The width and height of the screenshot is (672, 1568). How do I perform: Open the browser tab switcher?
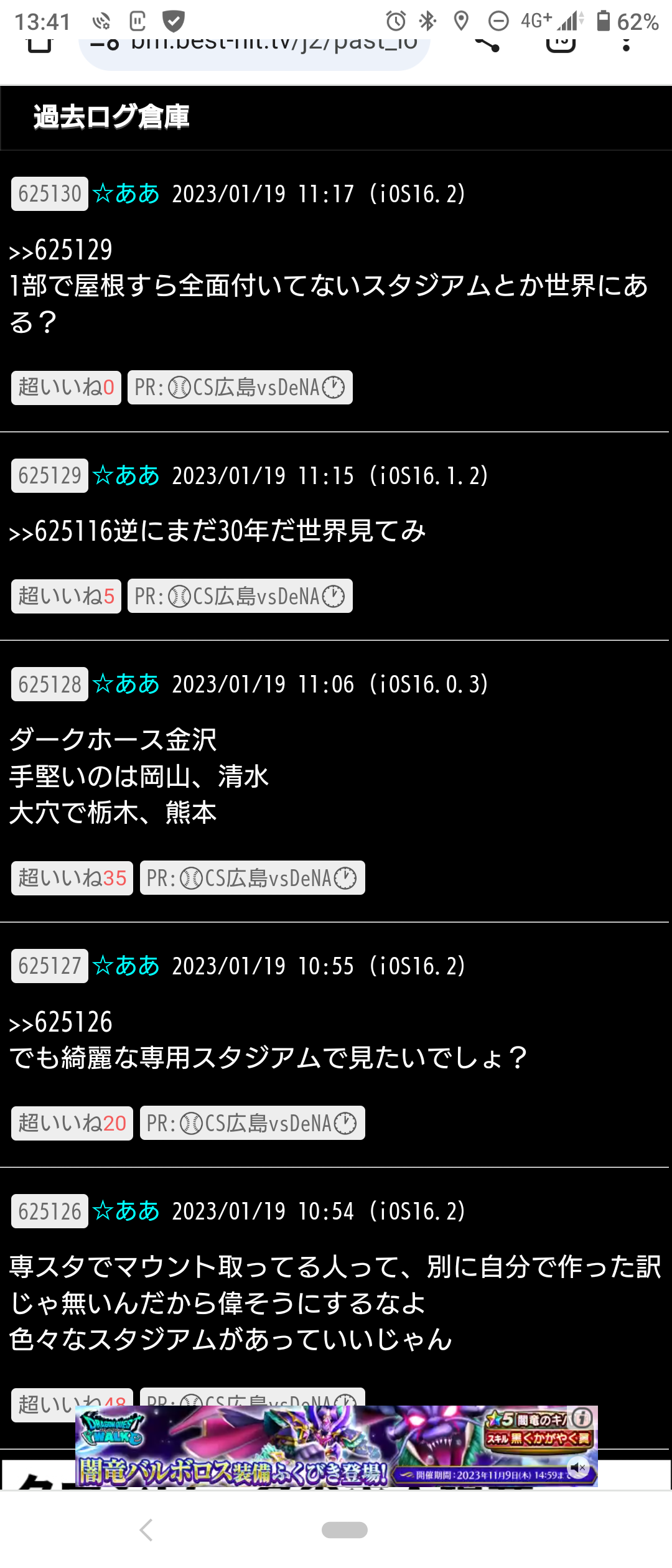(x=560, y=44)
